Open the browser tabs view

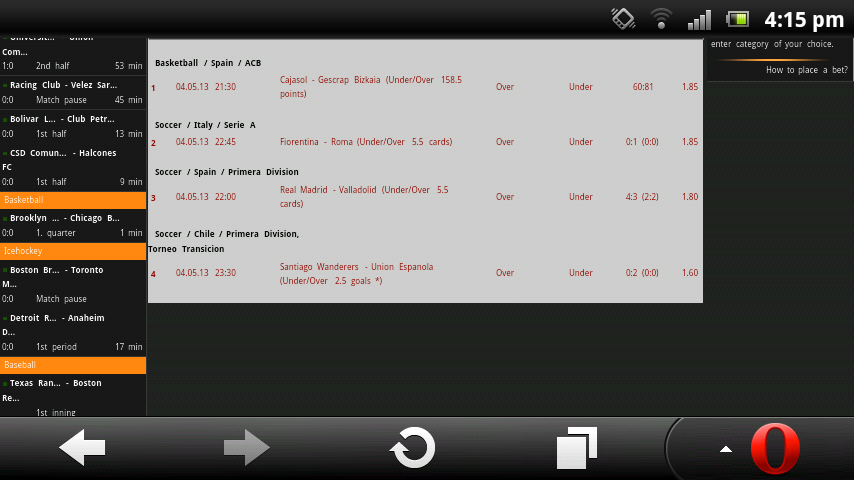click(576, 447)
